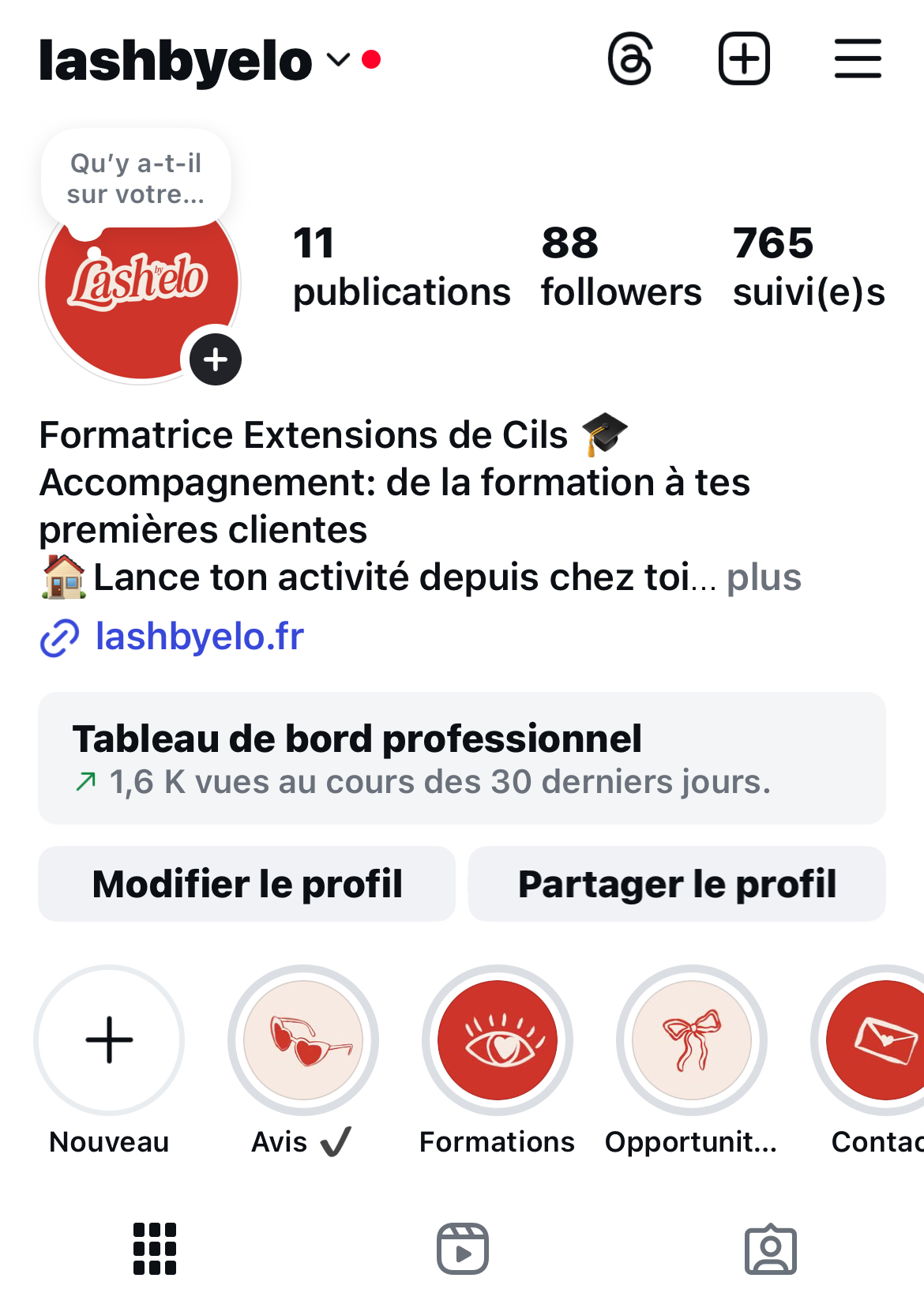Open the Avis highlight
The image size is (924, 1293).
[303, 1039]
